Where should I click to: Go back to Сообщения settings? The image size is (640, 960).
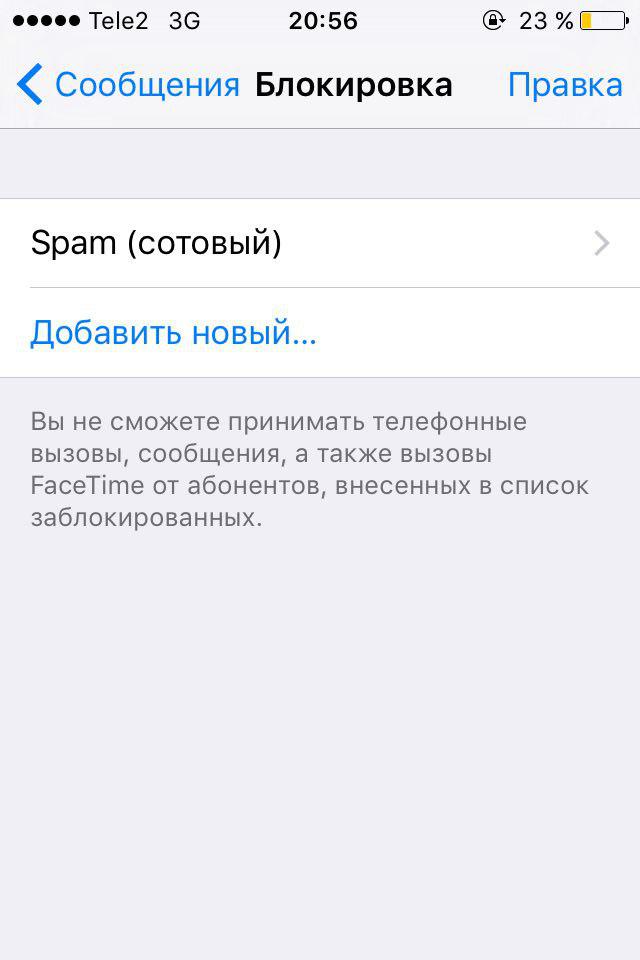pos(128,85)
